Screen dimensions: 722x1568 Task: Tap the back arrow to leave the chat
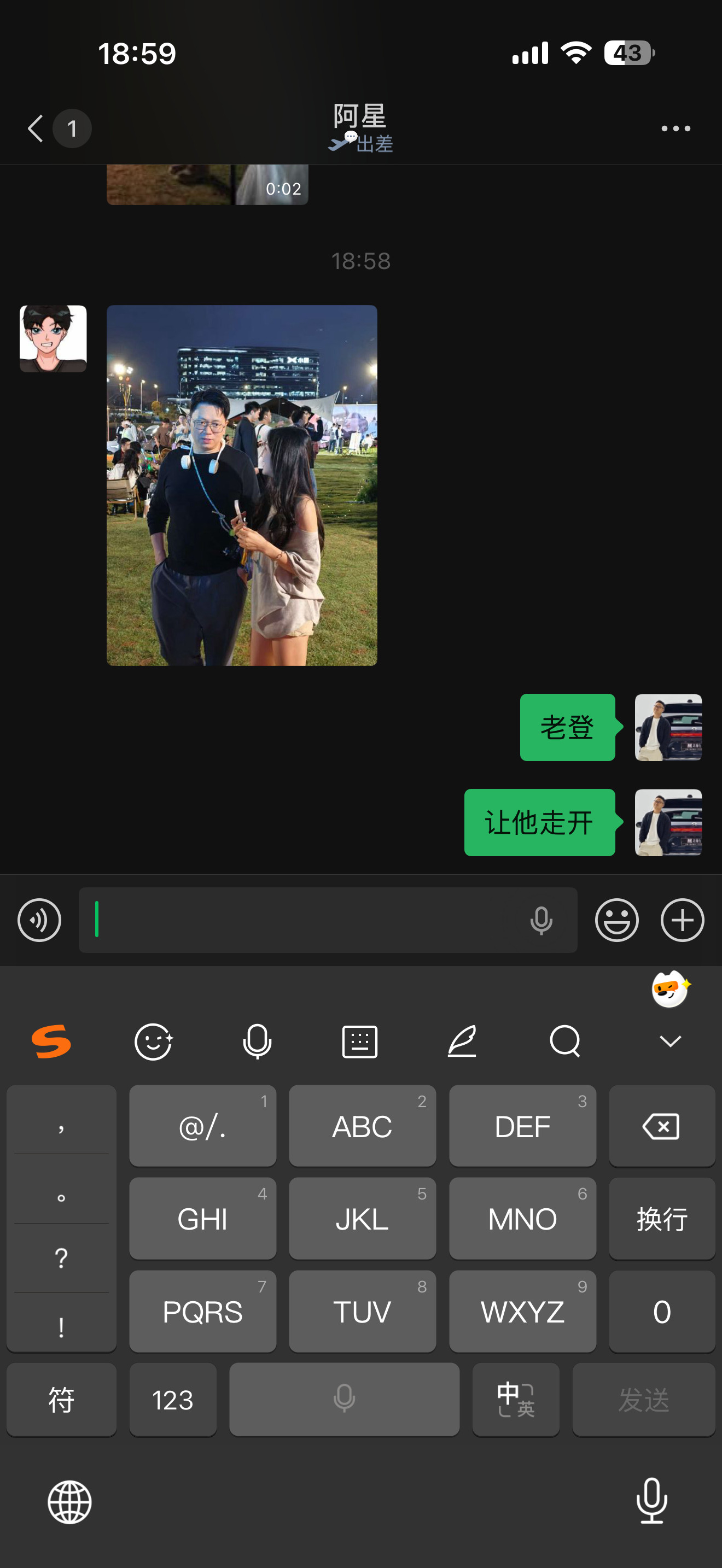click(x=33, y=128)
